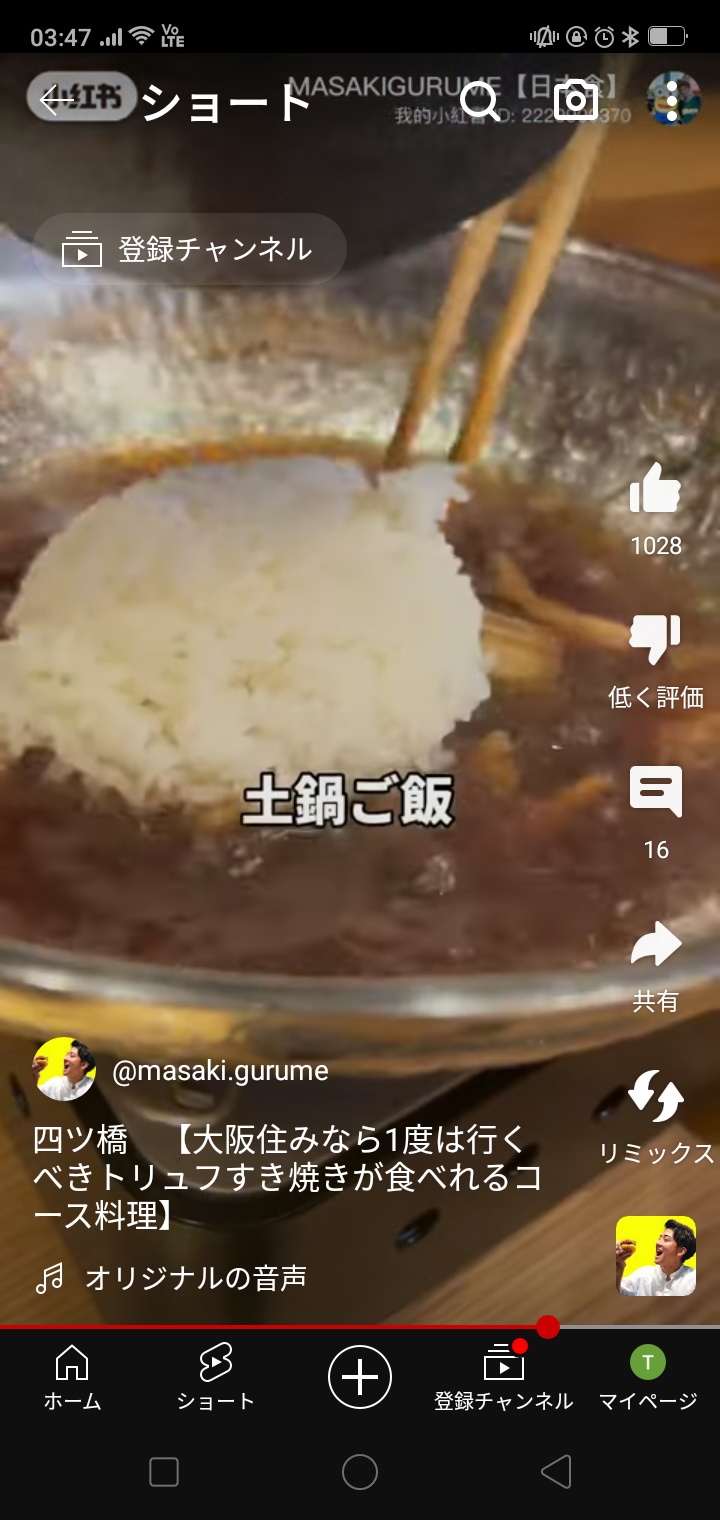Screen dimensions: 720x1520
Task: Switch to the ショート tab
Action: (x=216, y=1377)
